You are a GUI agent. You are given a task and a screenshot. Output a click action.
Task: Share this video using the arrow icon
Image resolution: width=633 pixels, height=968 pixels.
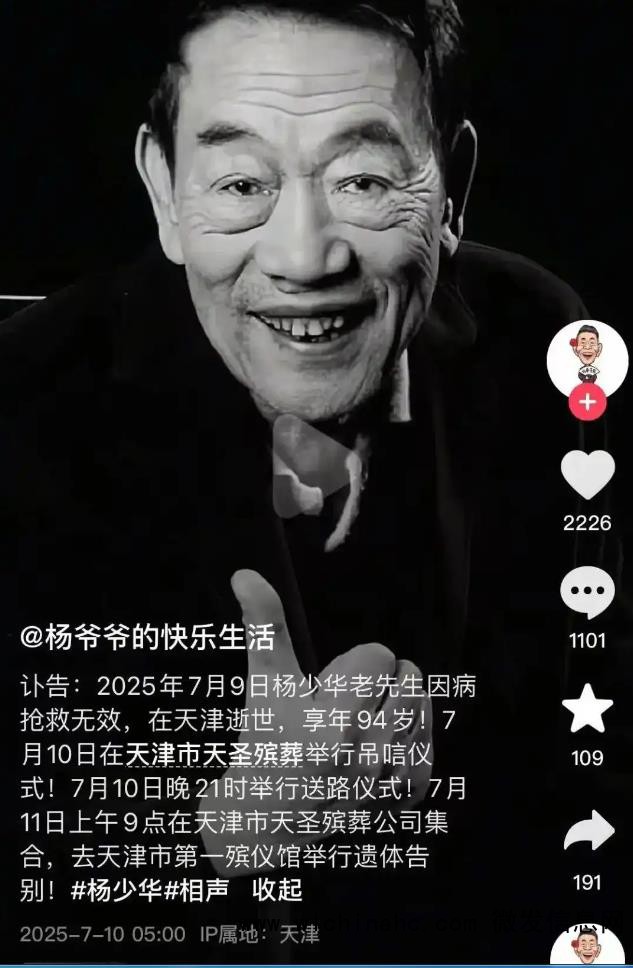[588, 832]
